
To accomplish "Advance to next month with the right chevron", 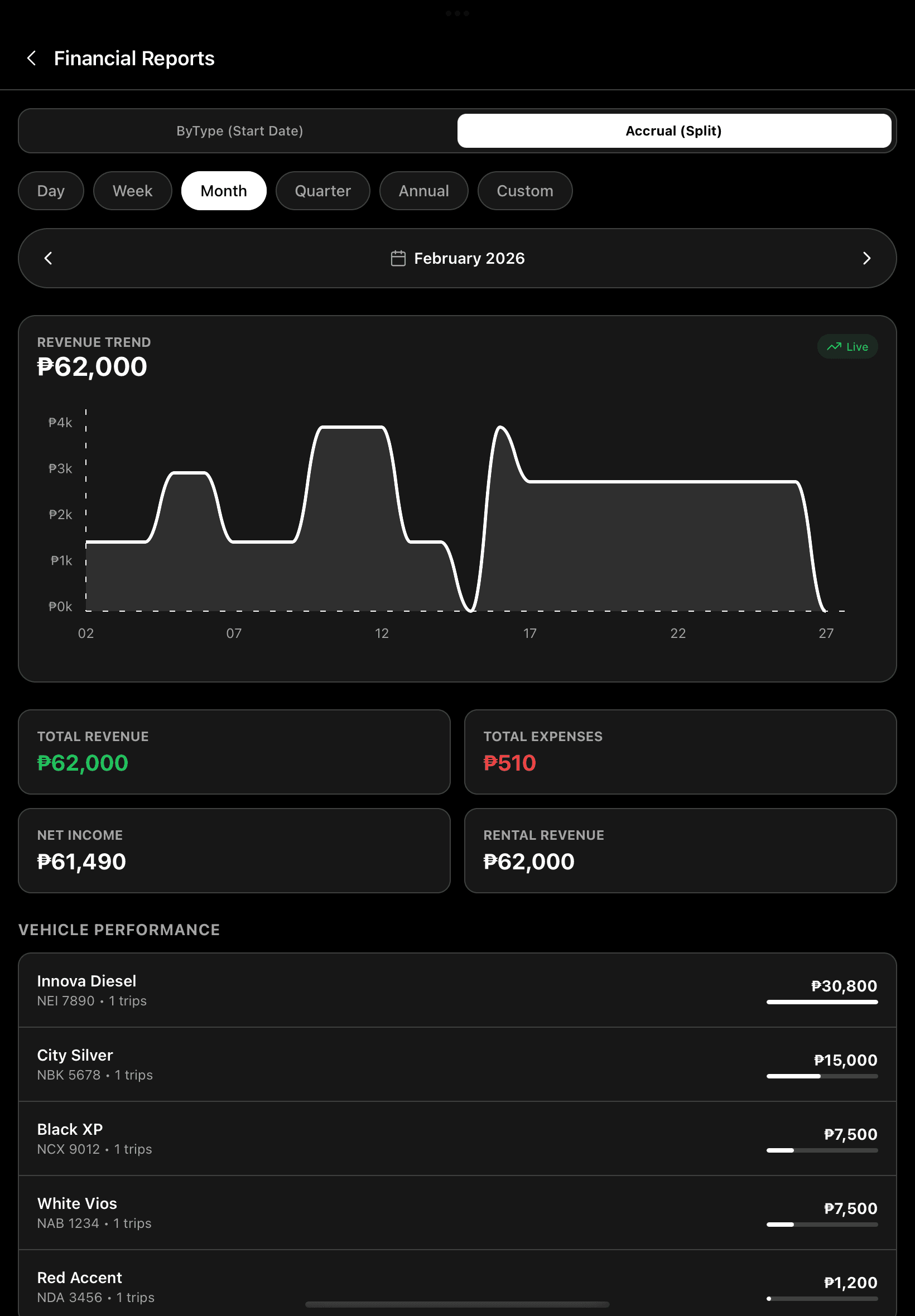I will pos(866,258).
